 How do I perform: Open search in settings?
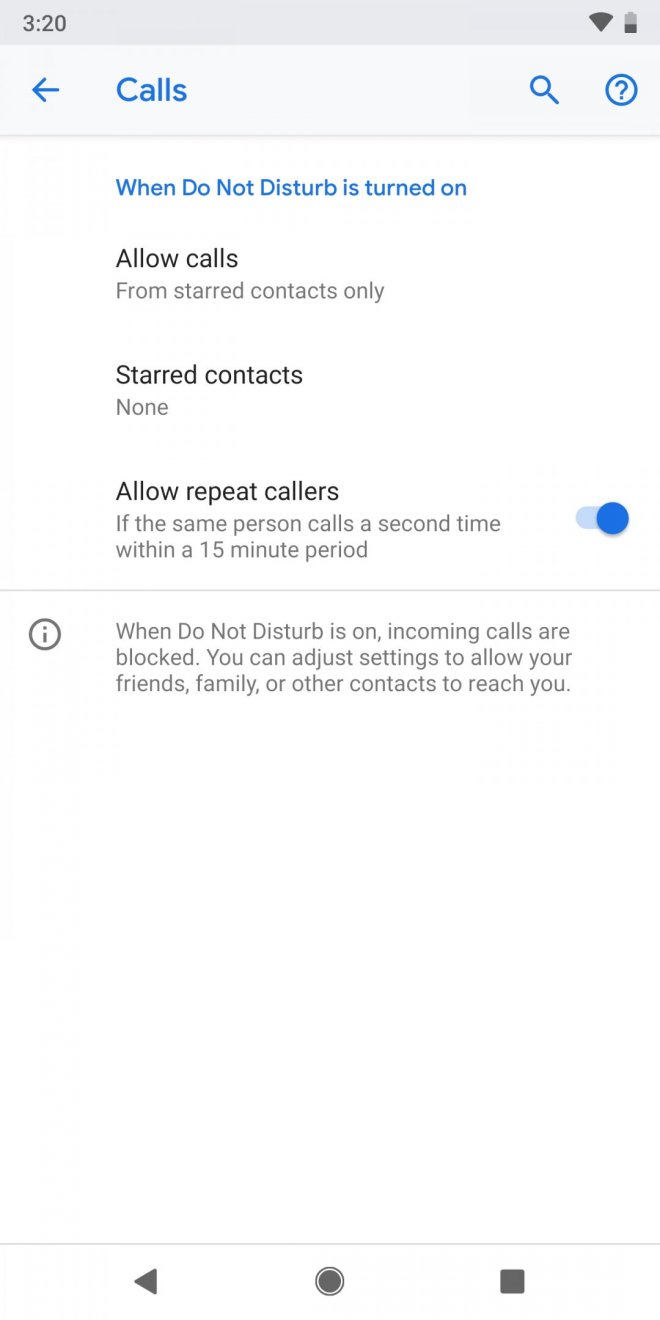click(x=543, y=90)
